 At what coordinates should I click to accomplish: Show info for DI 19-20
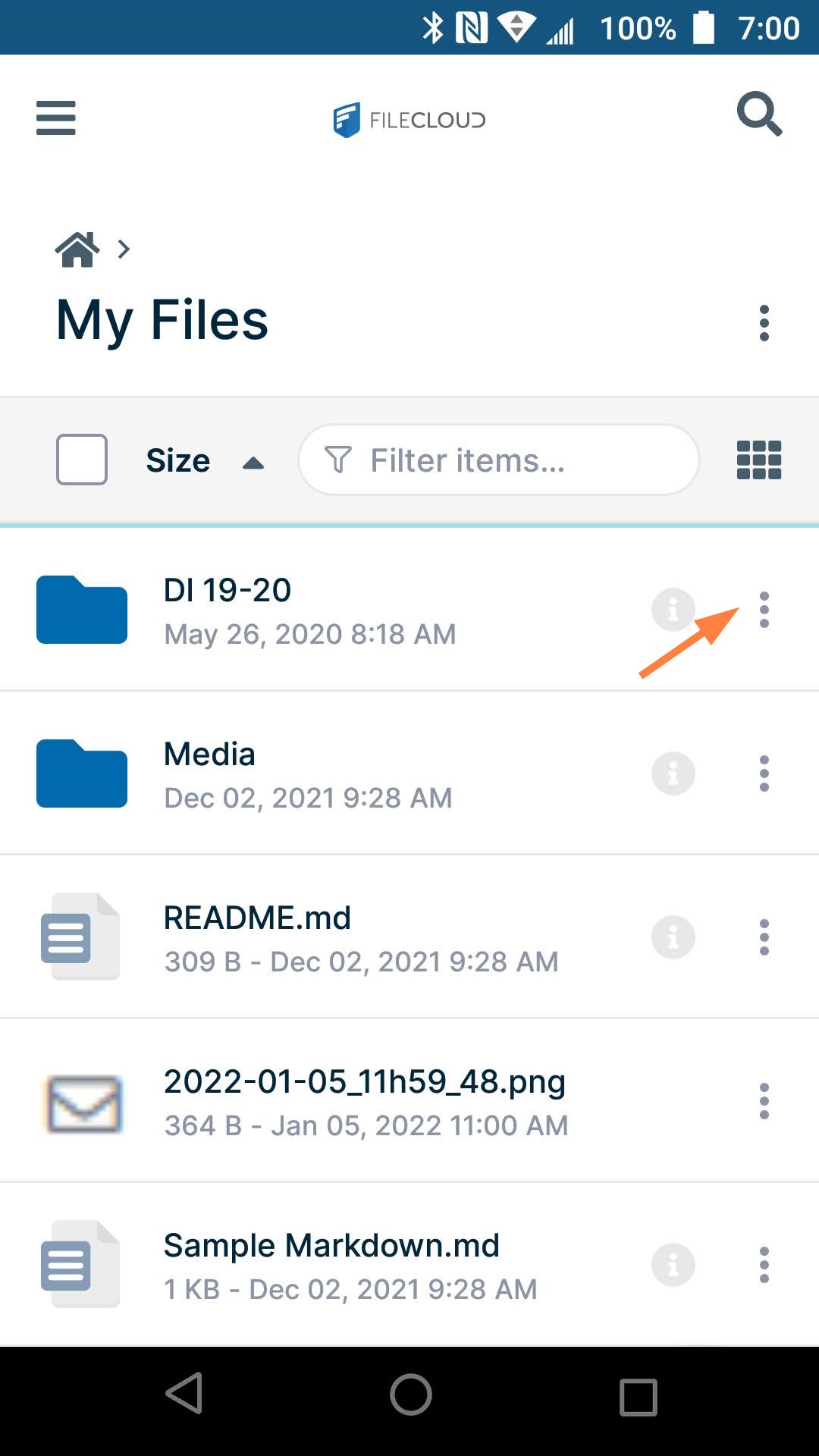click(x=673, y=609)
